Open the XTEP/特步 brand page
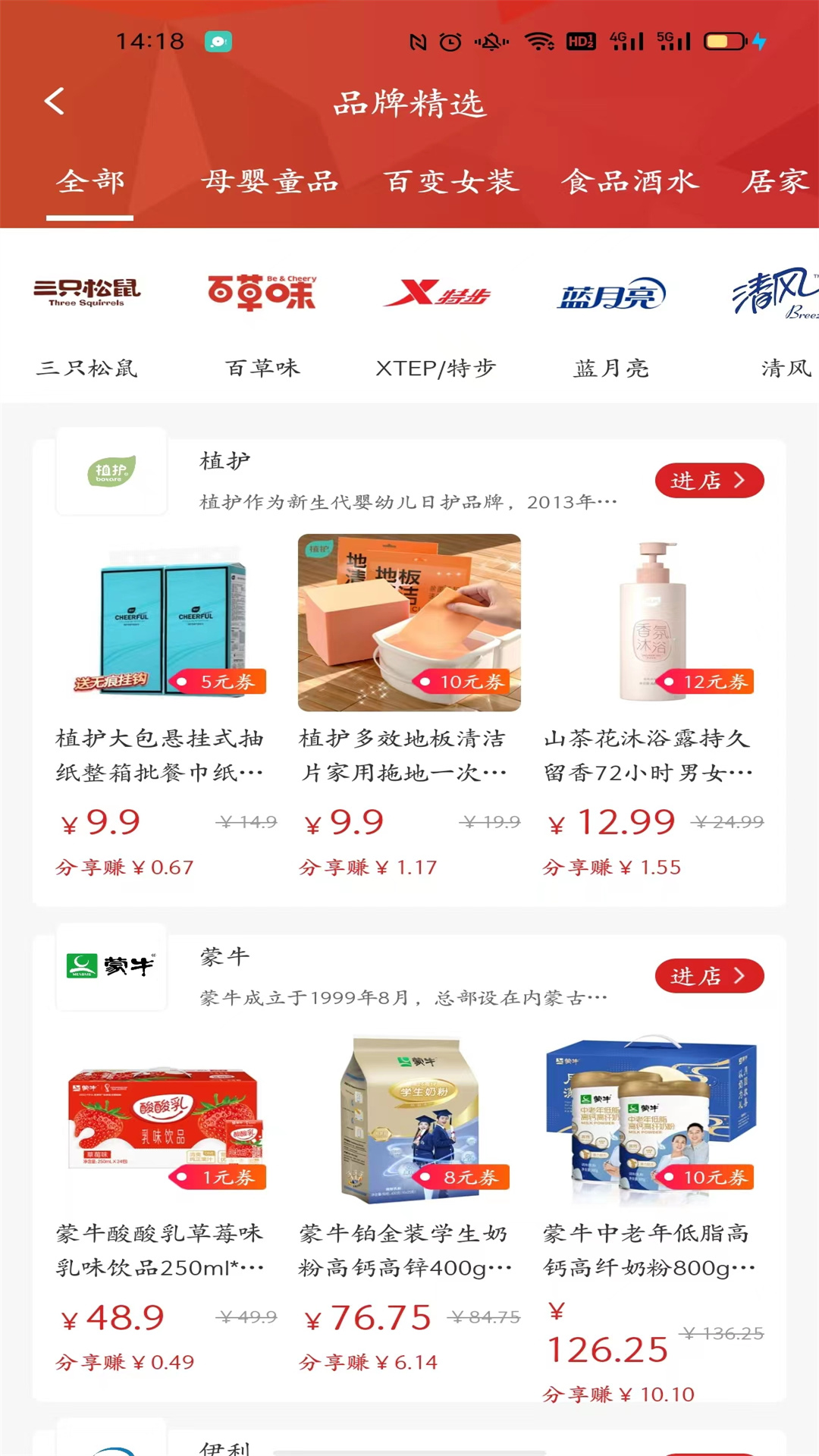 tap(436, 294)
